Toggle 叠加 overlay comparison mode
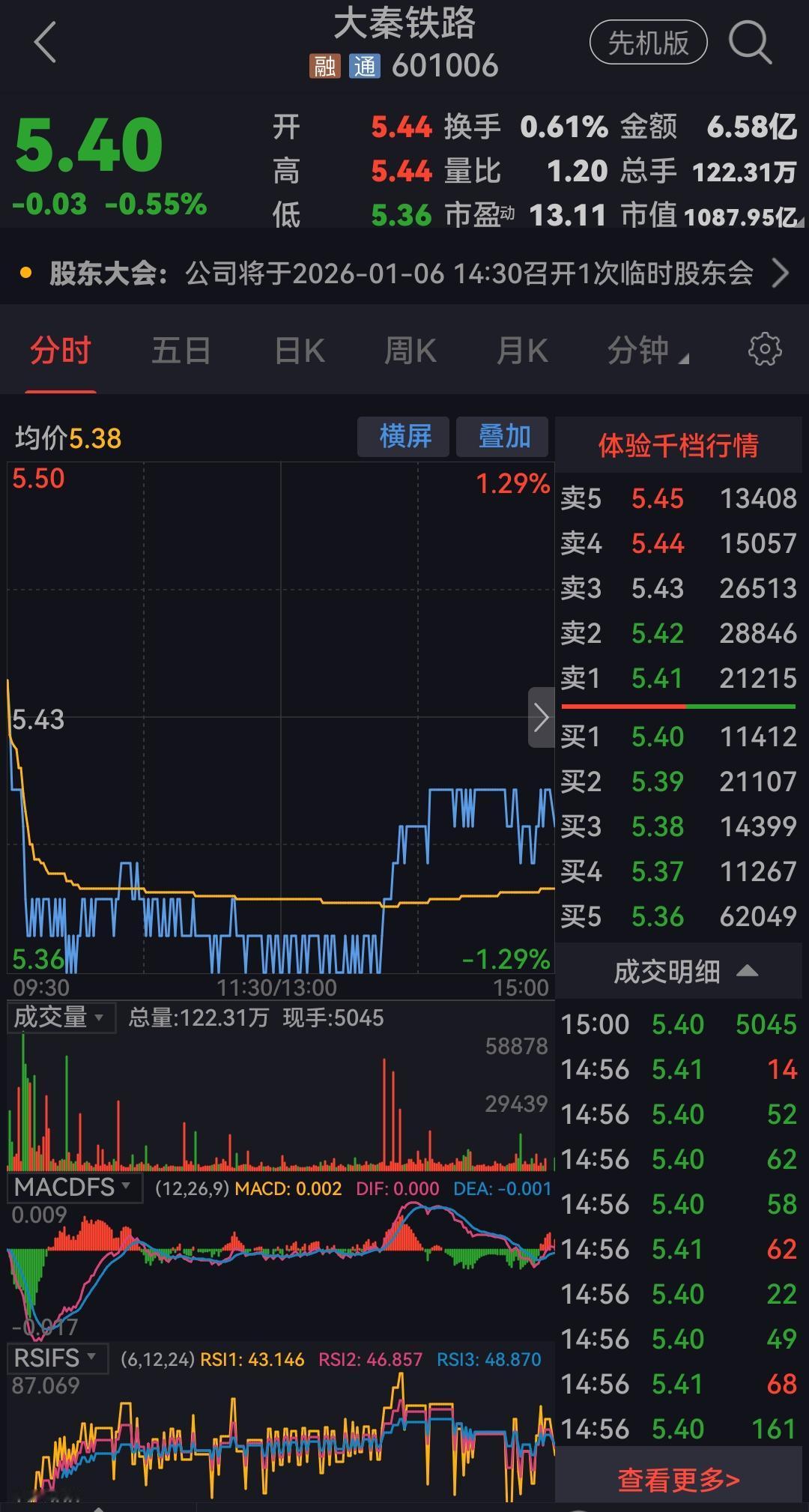Image resolution: width=809 pixels, height=1512 pixels. coord(503,436)
